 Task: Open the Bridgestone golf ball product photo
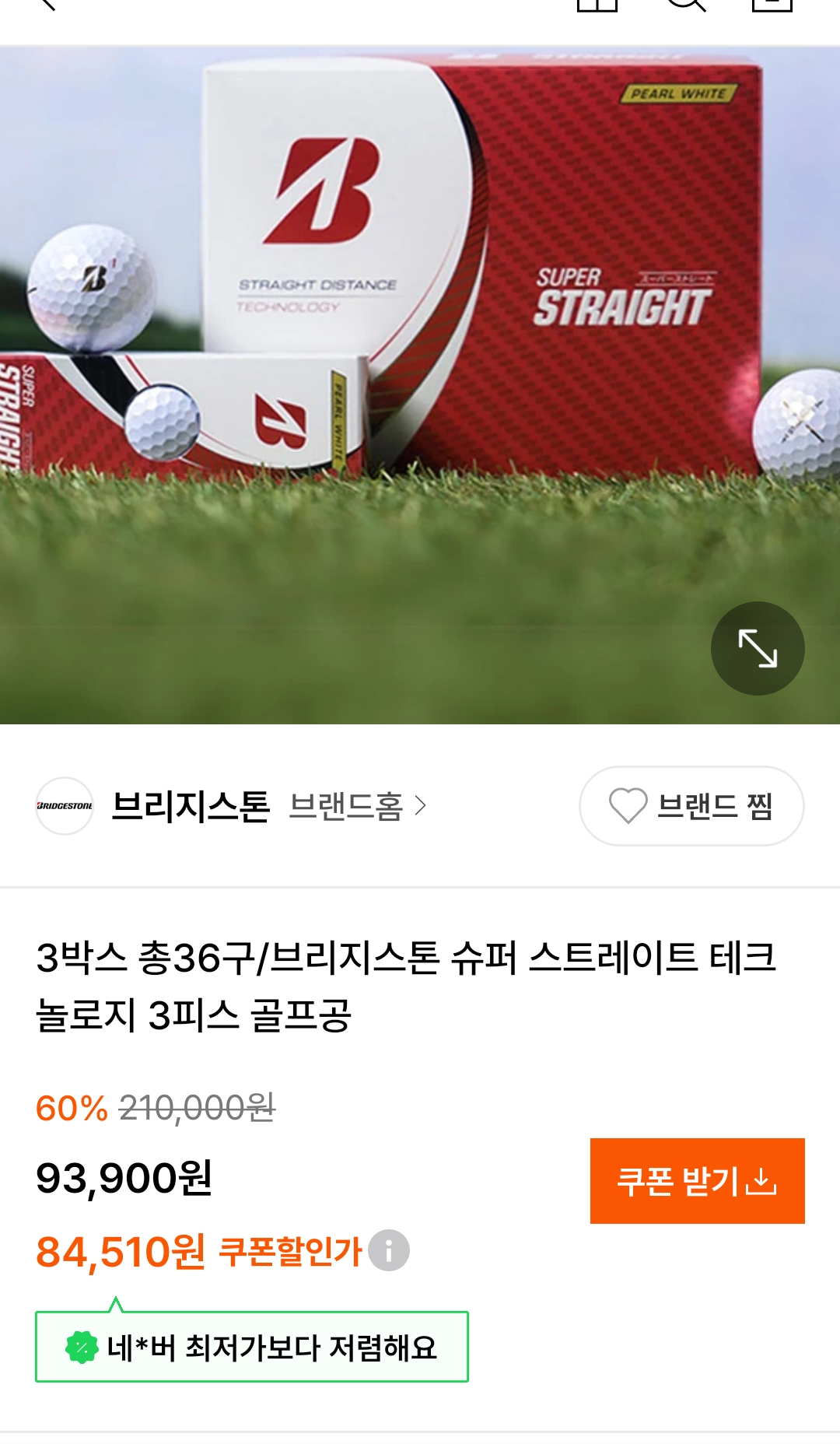point(420,384)
